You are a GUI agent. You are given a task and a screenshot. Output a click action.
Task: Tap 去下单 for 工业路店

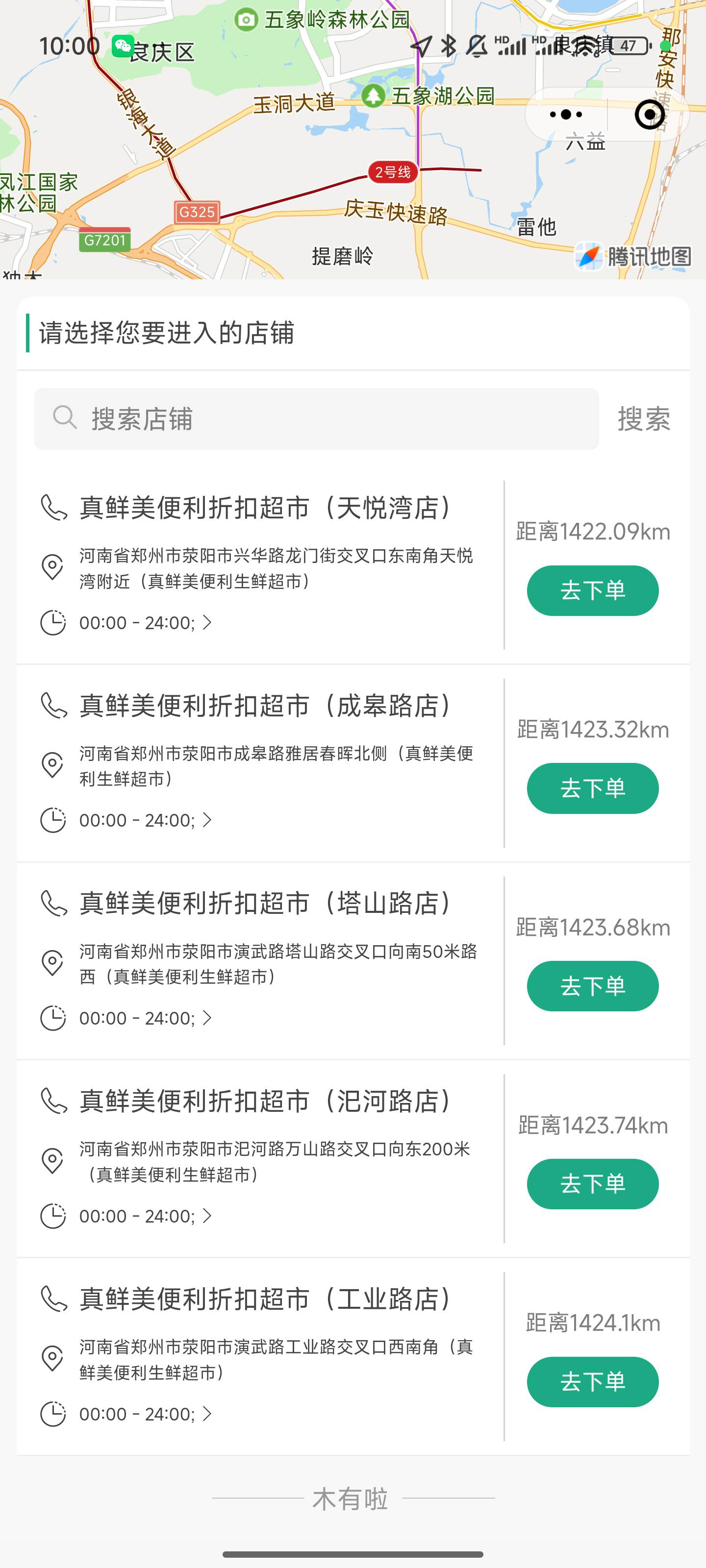[x=592, y=1382]
